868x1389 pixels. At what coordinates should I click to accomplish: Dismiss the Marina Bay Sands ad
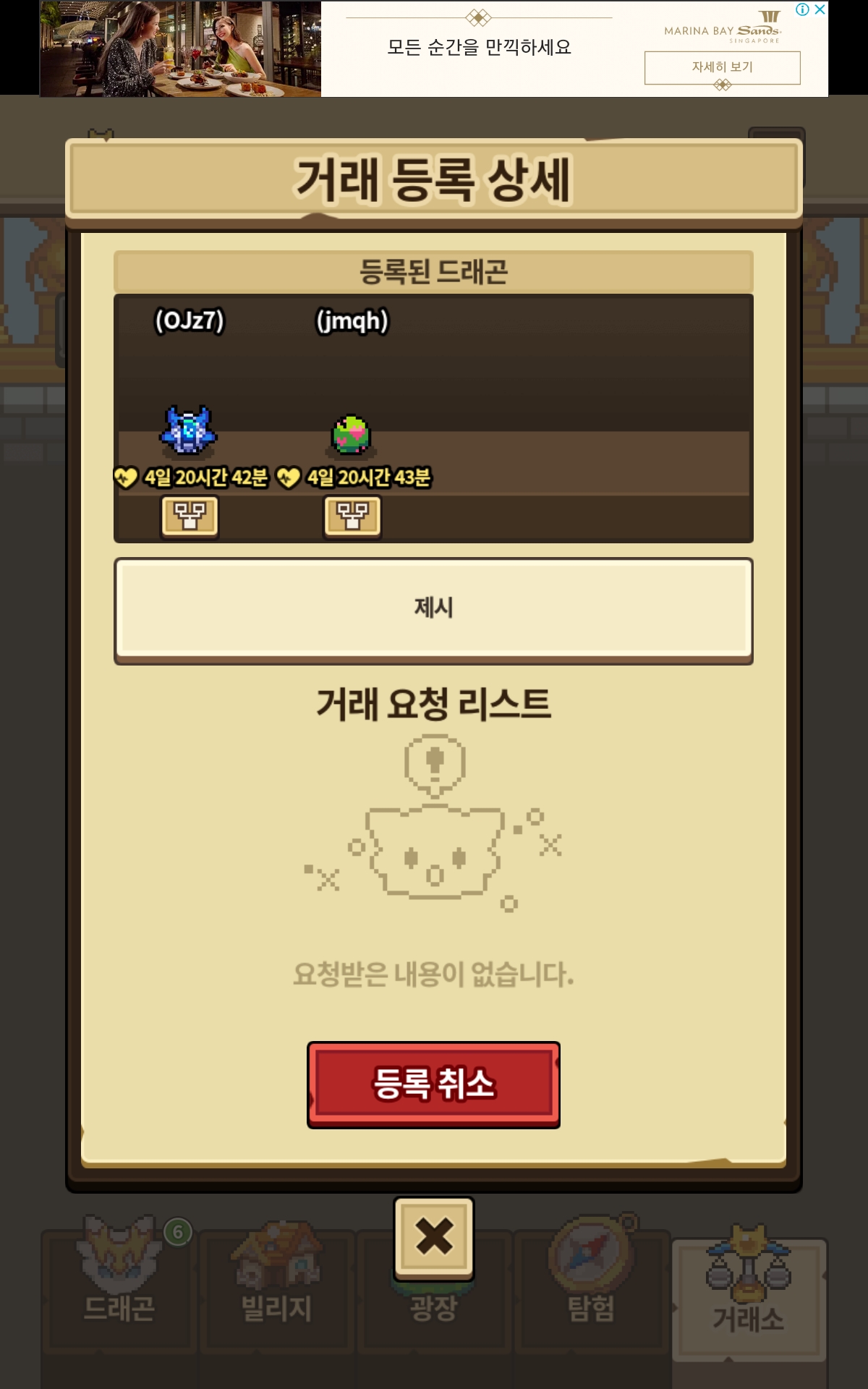(820, 9)
